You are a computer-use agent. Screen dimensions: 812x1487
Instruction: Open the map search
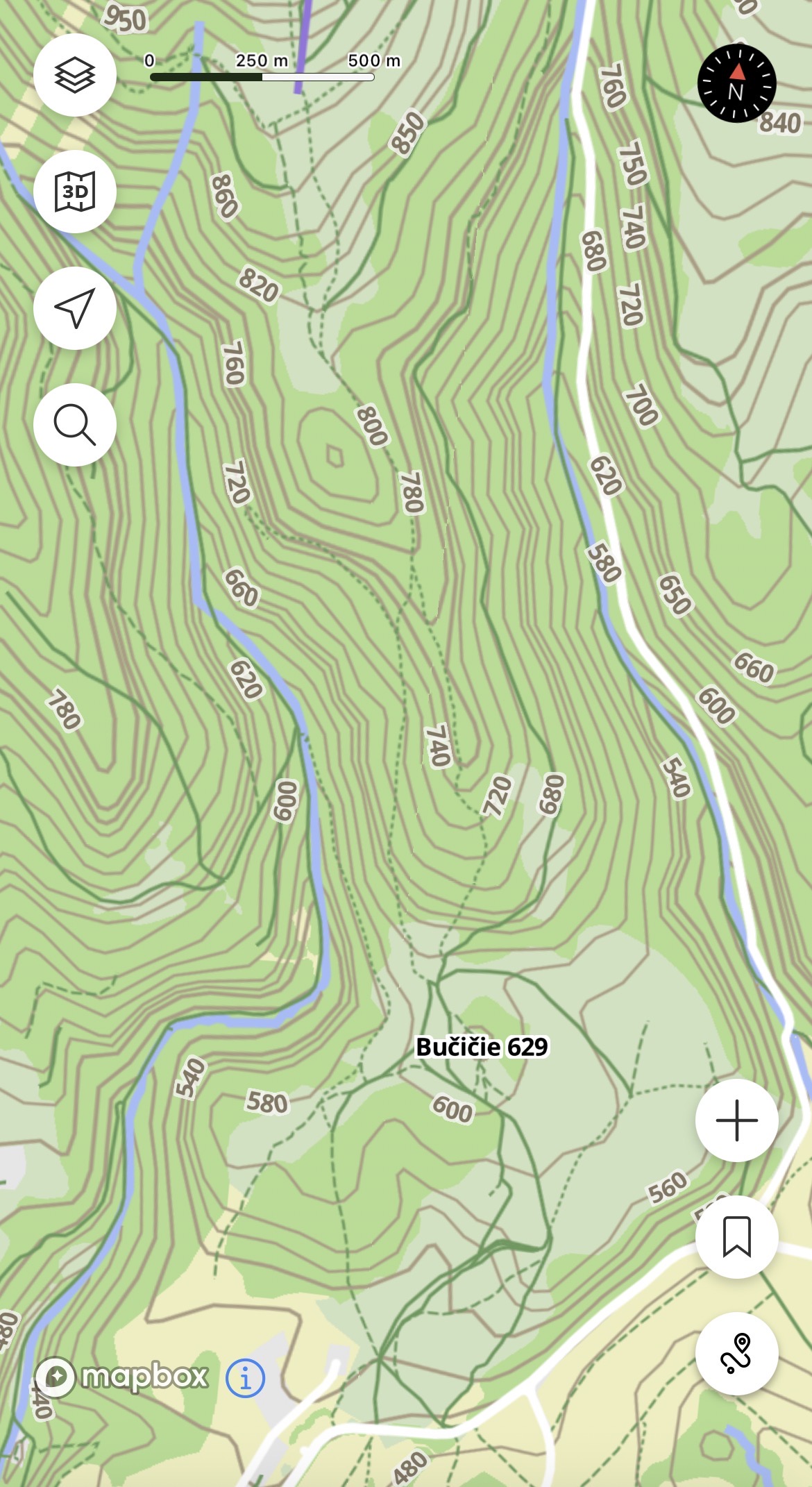[75, 424]
